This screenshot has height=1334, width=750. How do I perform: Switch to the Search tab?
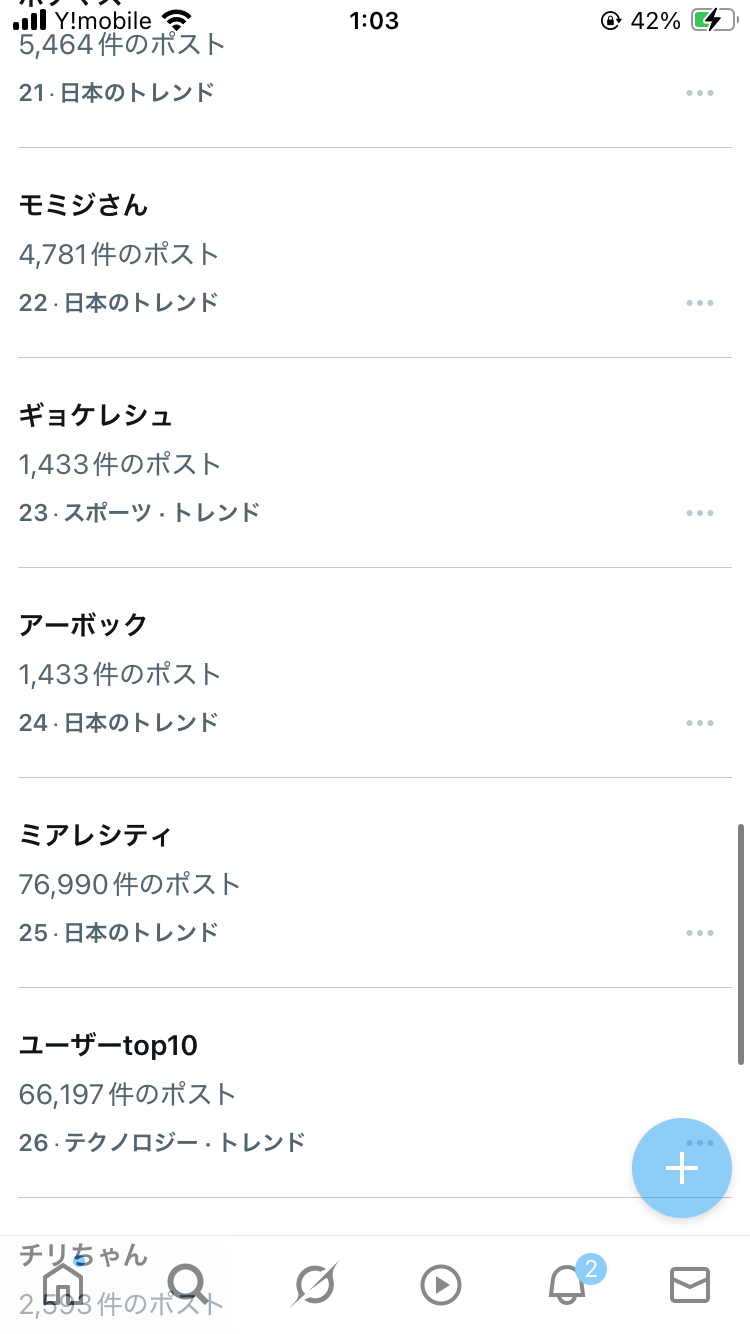pos(187,1285)
